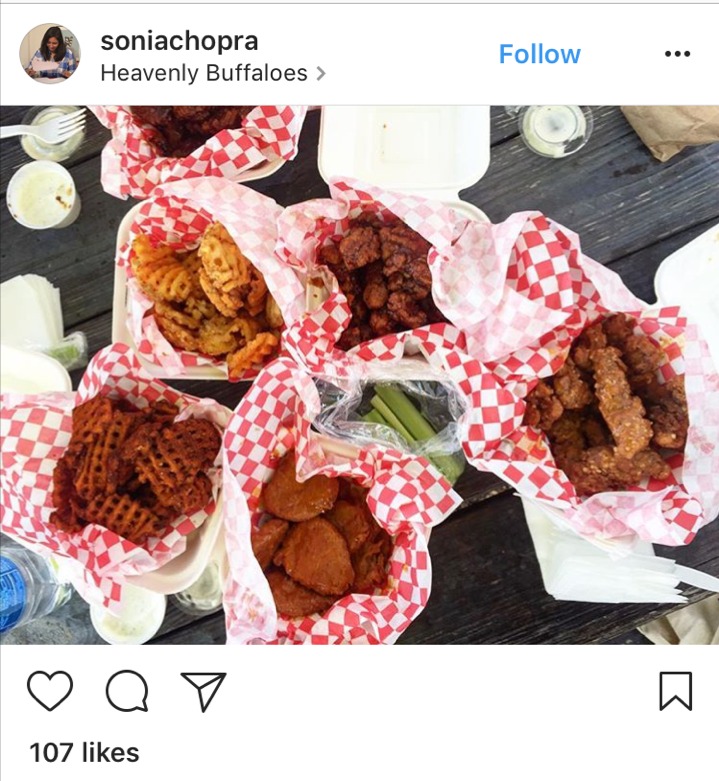
Task: View the 107 likes list
Action: pyautogui.click(x=84, y=752)
